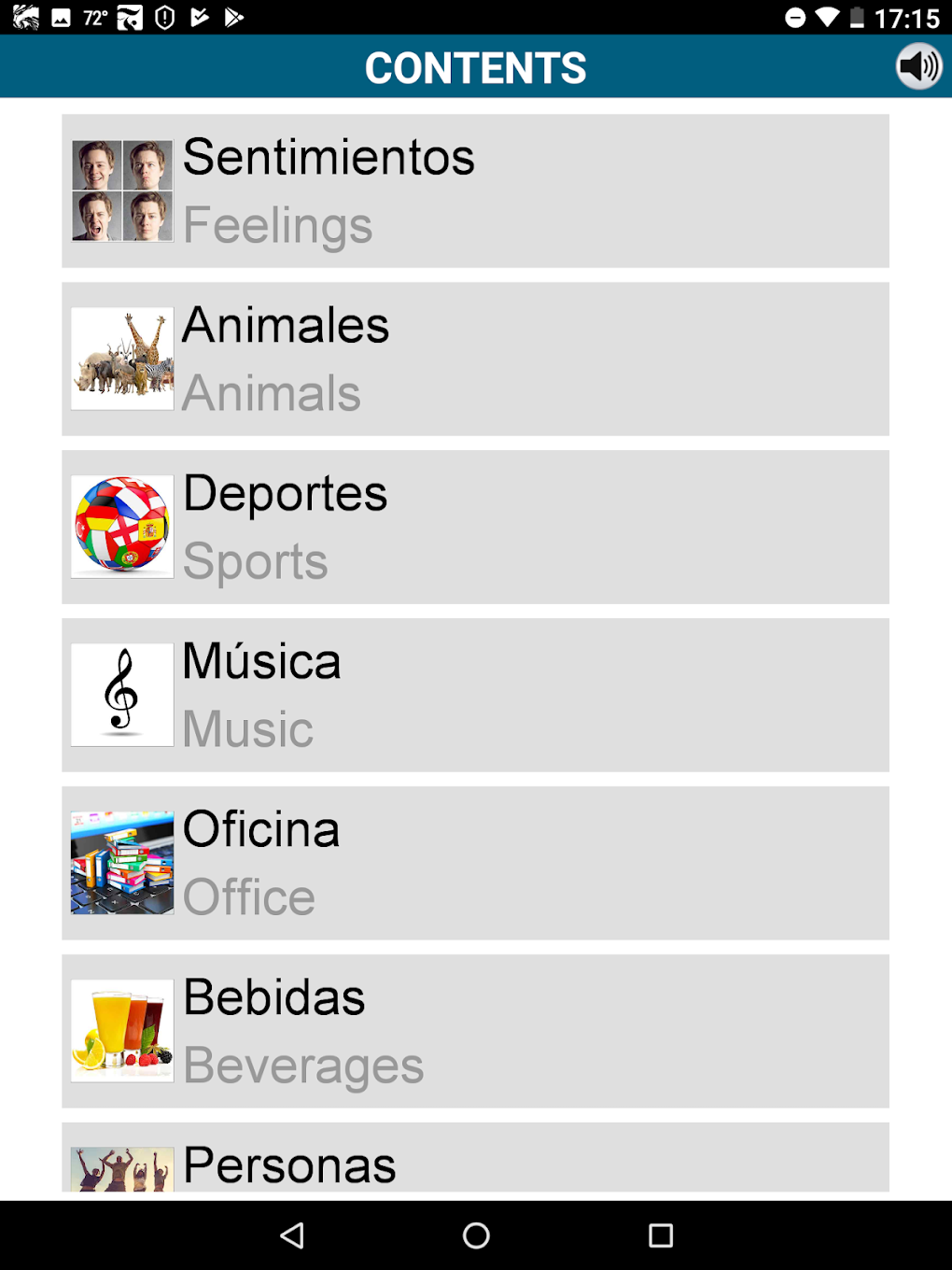Tap the juice drinks thumbnail beside Bebidas
The image size is (952, 1270).
[121, 1030]
